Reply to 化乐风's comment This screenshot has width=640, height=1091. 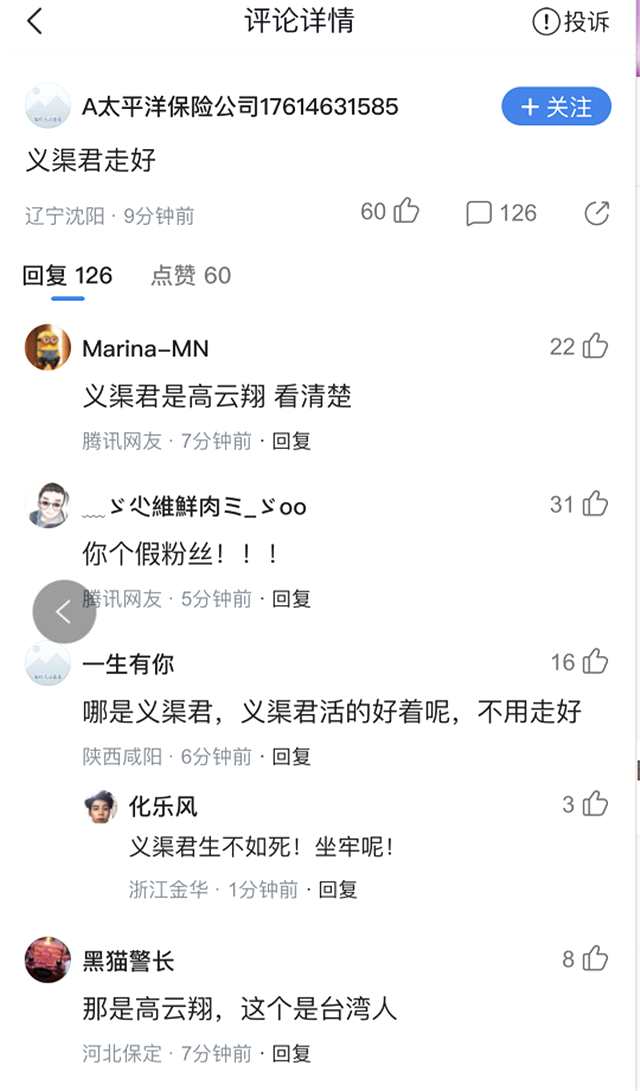point(338,889)
